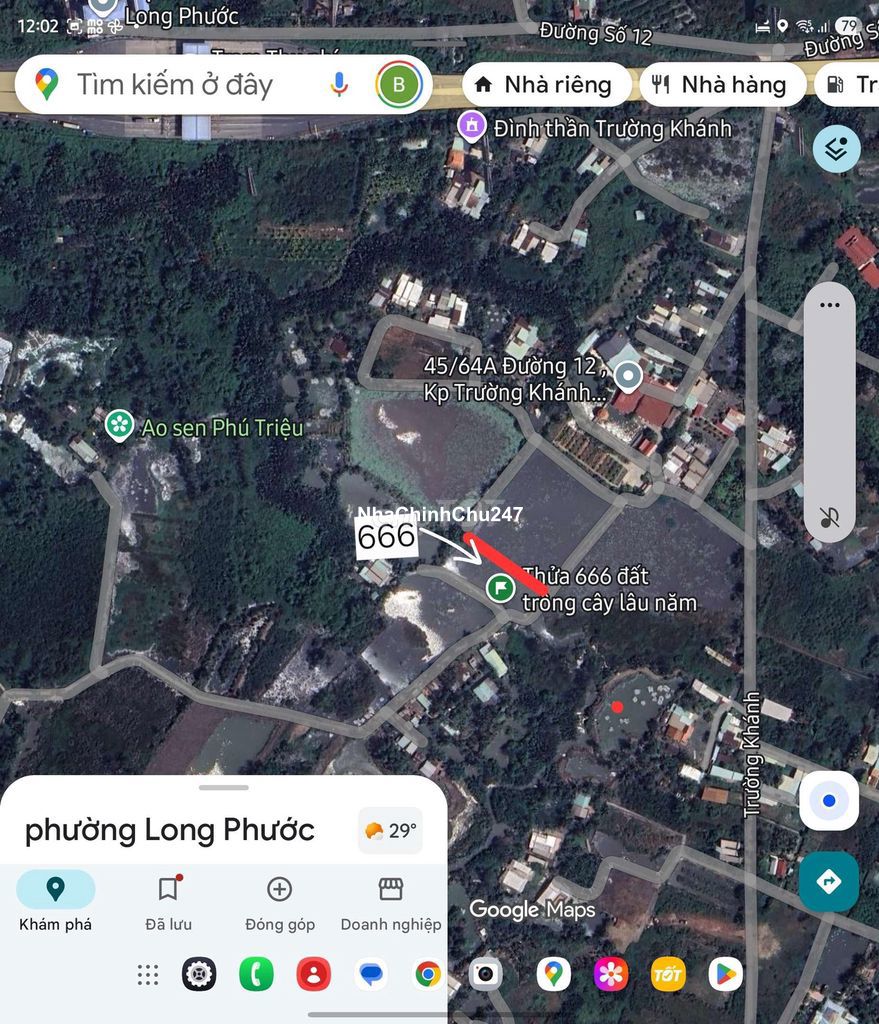879x1024 pixels.
Task: Switch to the Đã lưu tab
Action: pos(168,900)
